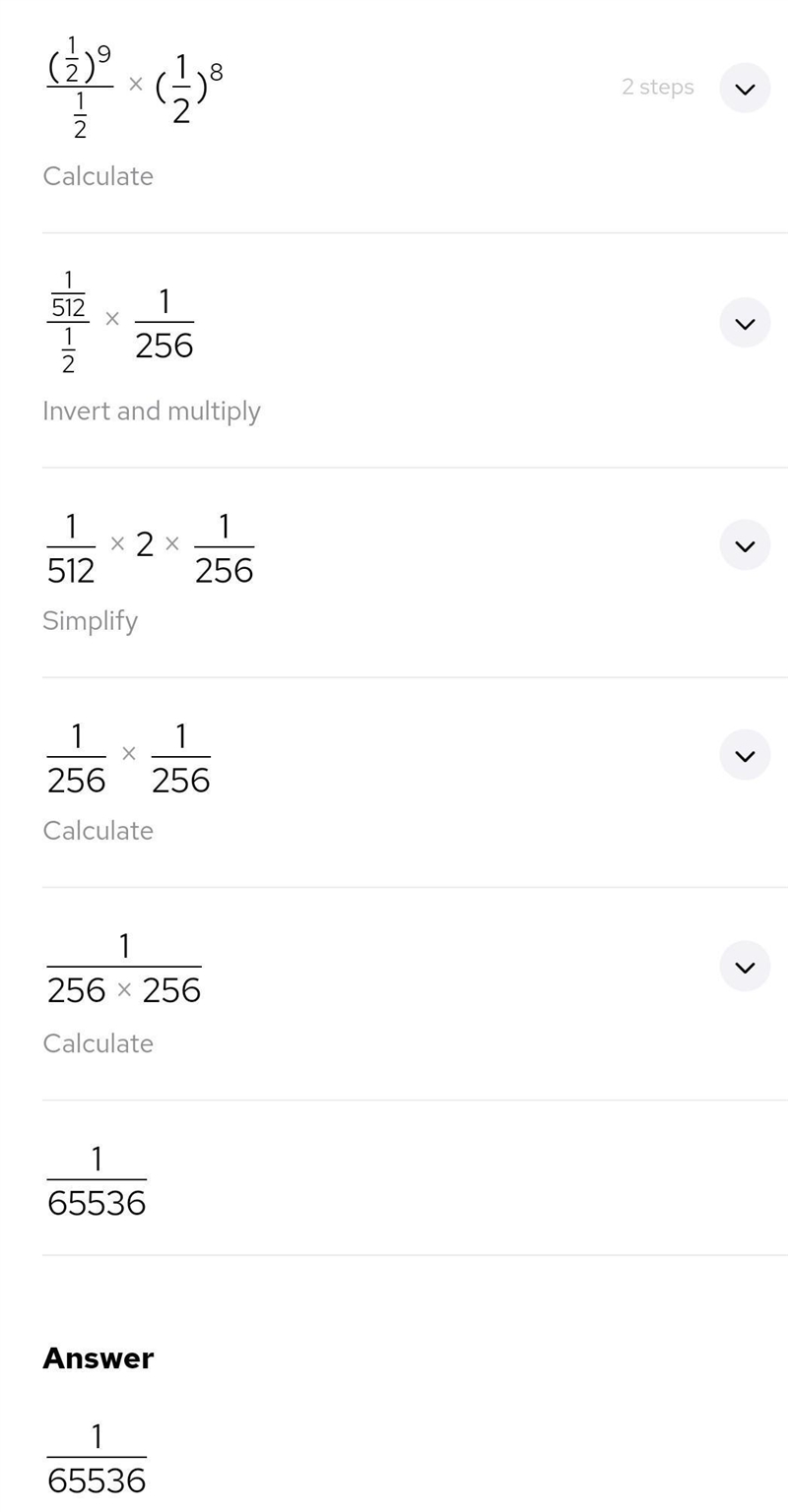Image resolution: width=788 pixels, height=1512 pixels.
Task: Expand the Invert and multiply step
Action: pos(745,323)
